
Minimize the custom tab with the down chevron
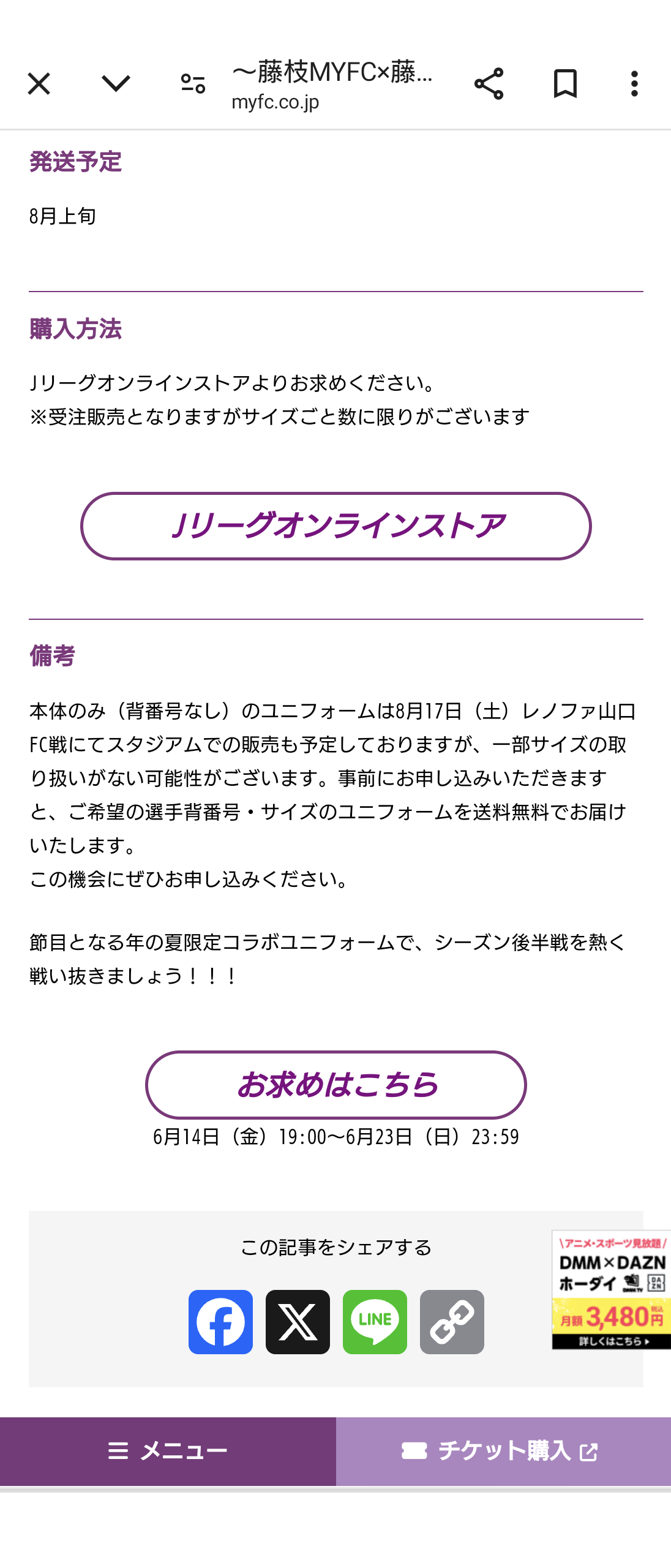[x=116, y=84]
